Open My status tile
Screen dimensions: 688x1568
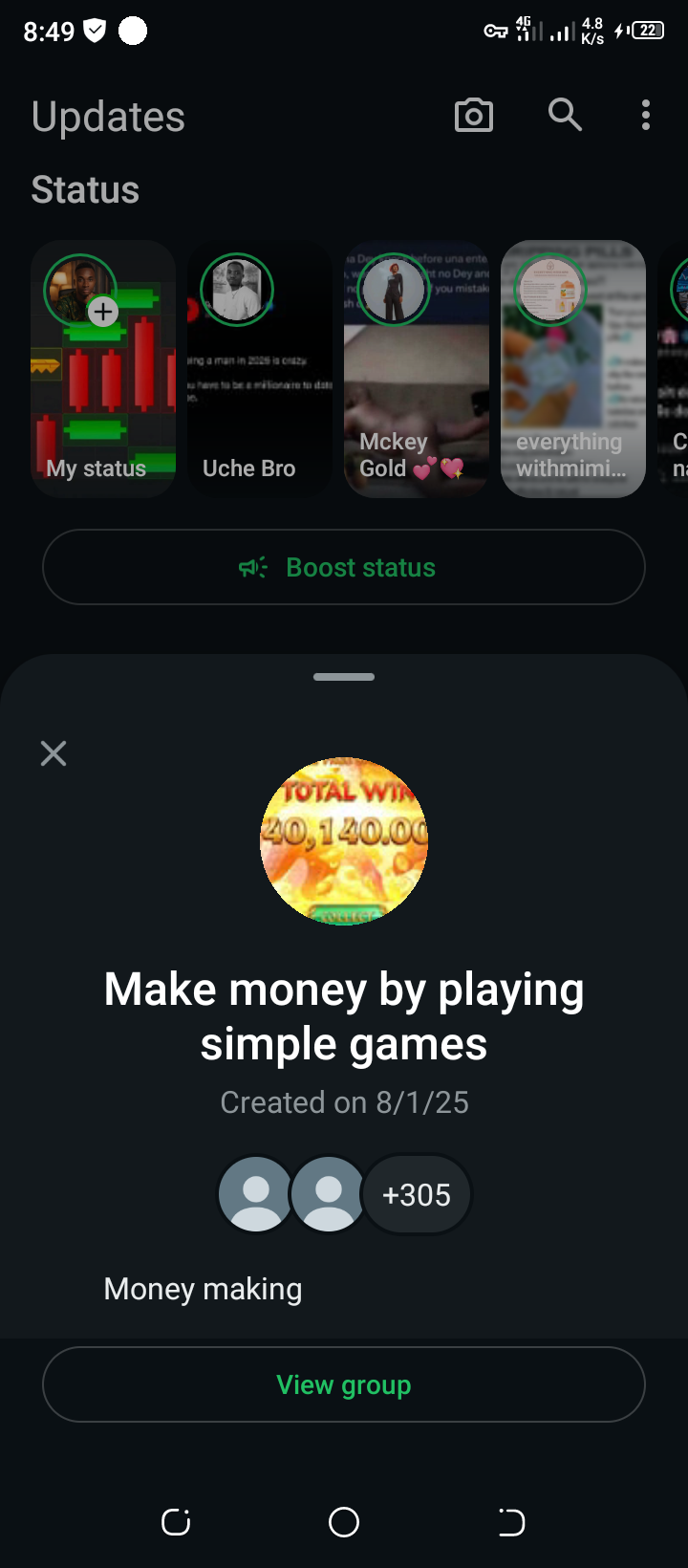(x=103, y=369)
